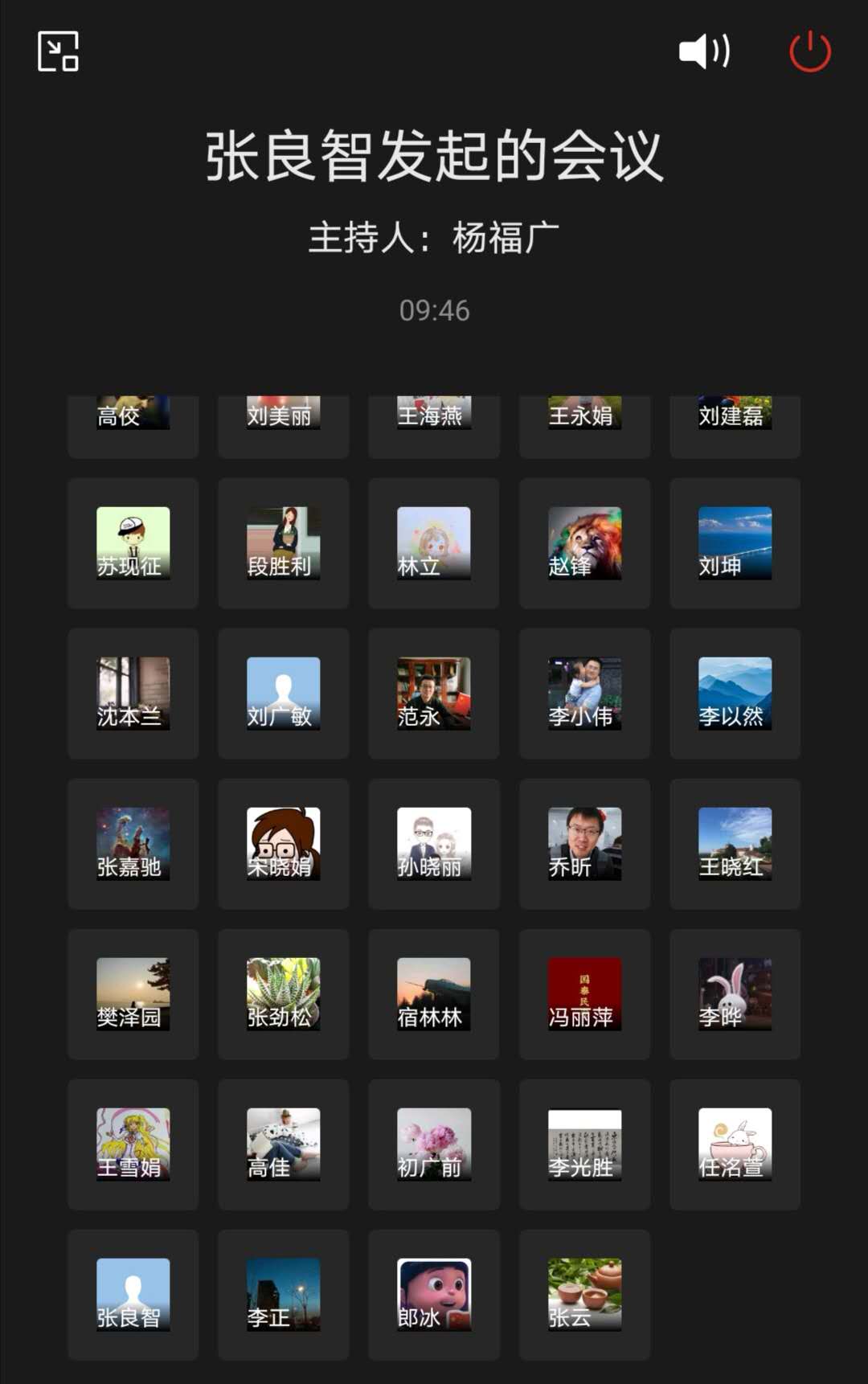The width and height of the screenshot is (868, 1384).
Task: Tap participant 乔昕
Action: point(584,843)
